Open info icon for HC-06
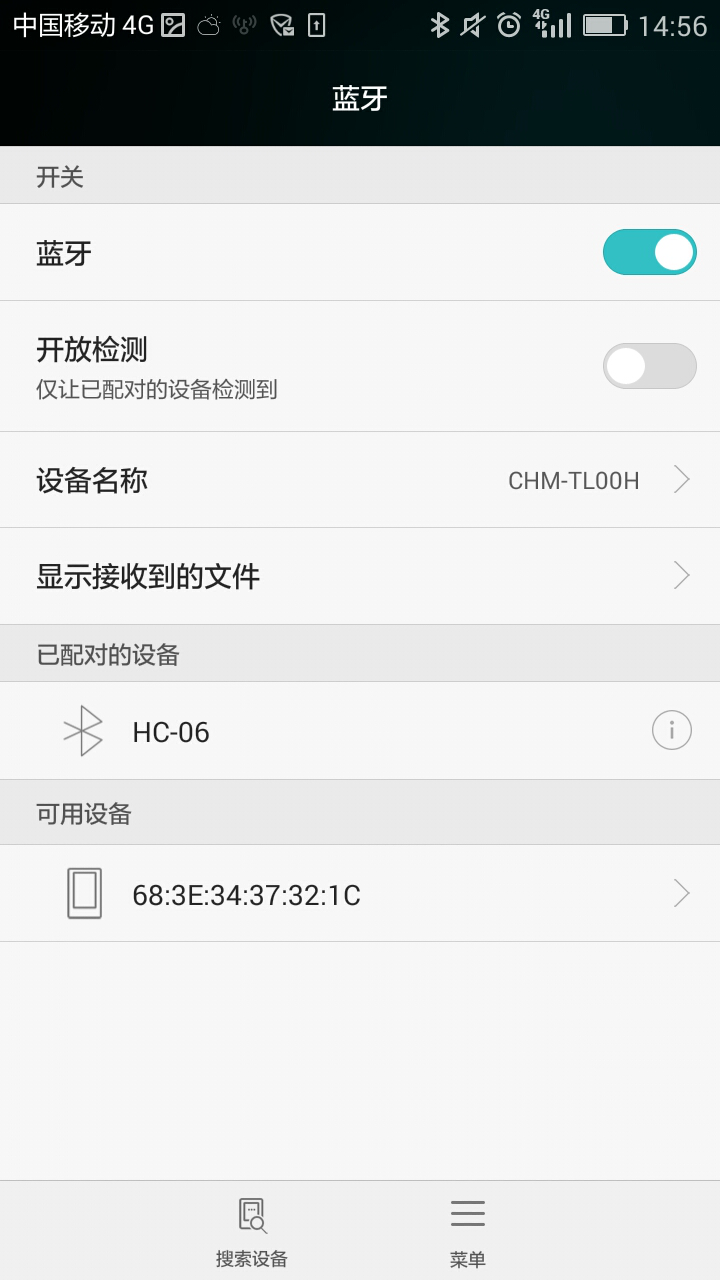The image size is (720, 1280). pyautogui.click(x=672, y=731)
